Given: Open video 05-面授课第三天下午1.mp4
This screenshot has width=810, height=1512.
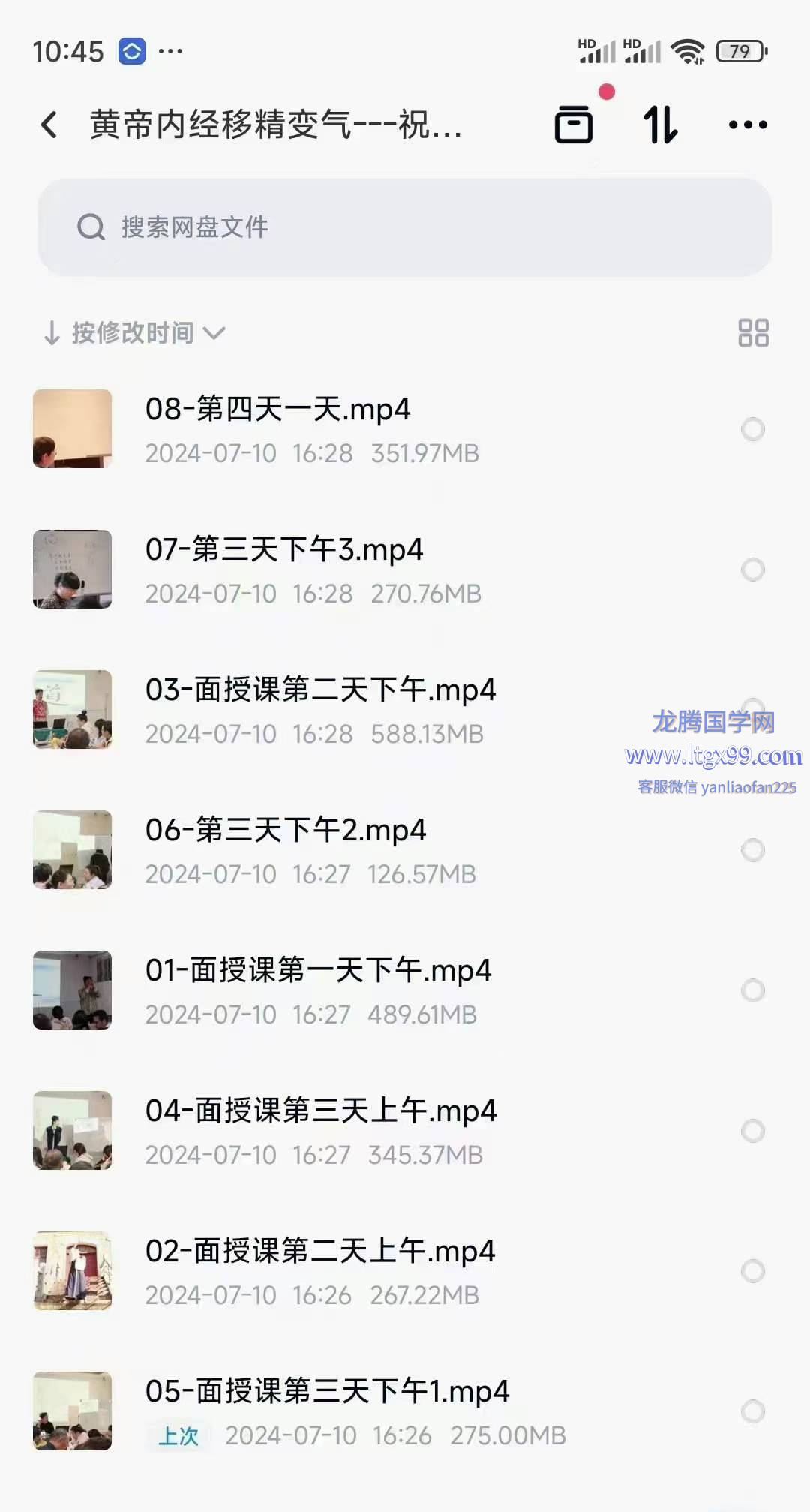Looking at the screenshot, I should tap(327, 1392).
